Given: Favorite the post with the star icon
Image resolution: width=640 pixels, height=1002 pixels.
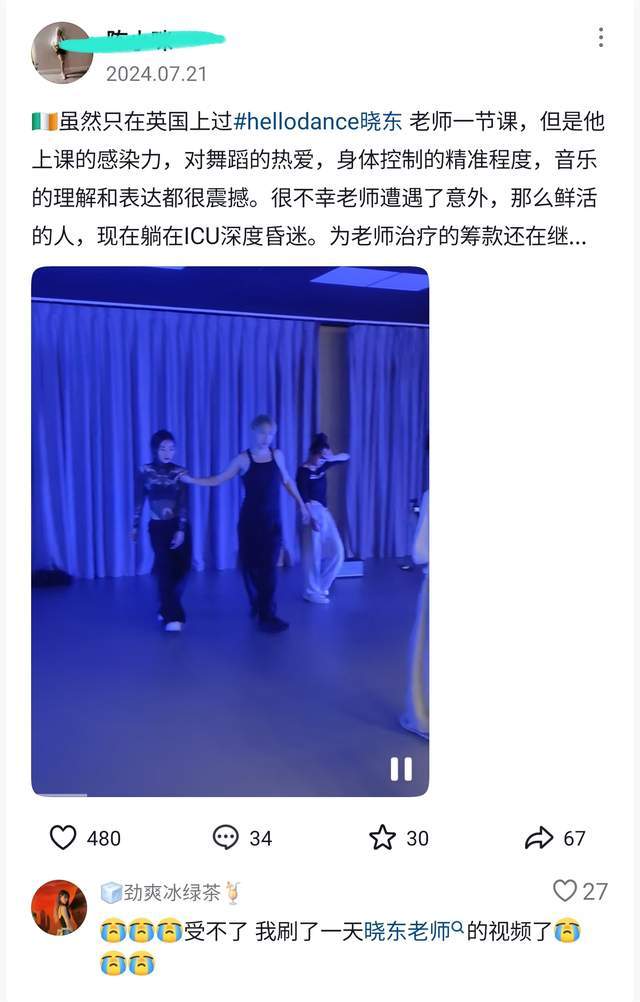Looking at the screenshot, I should [383, 837].
